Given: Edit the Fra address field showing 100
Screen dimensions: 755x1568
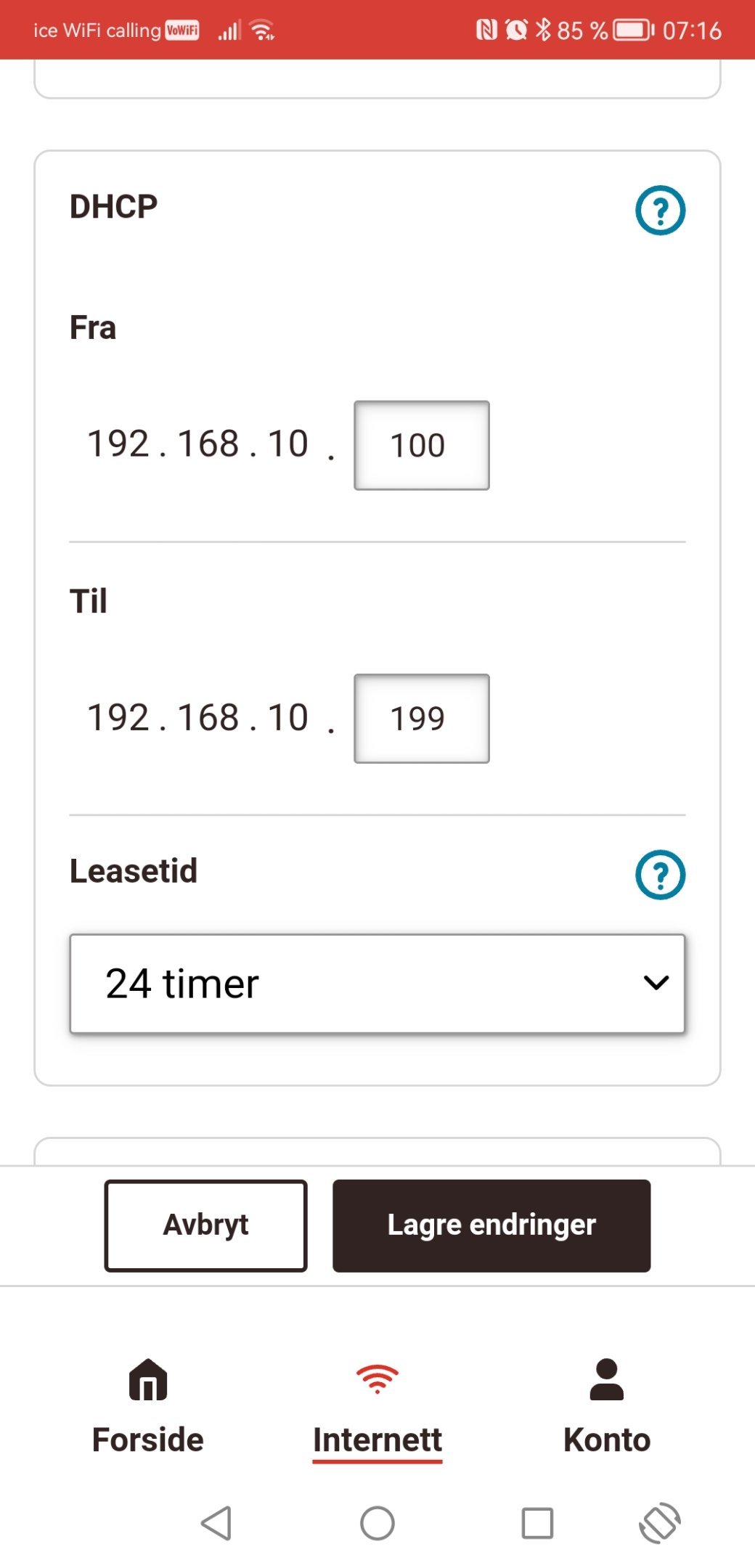Looking at the screenshot, I should [x=422, y=445].
